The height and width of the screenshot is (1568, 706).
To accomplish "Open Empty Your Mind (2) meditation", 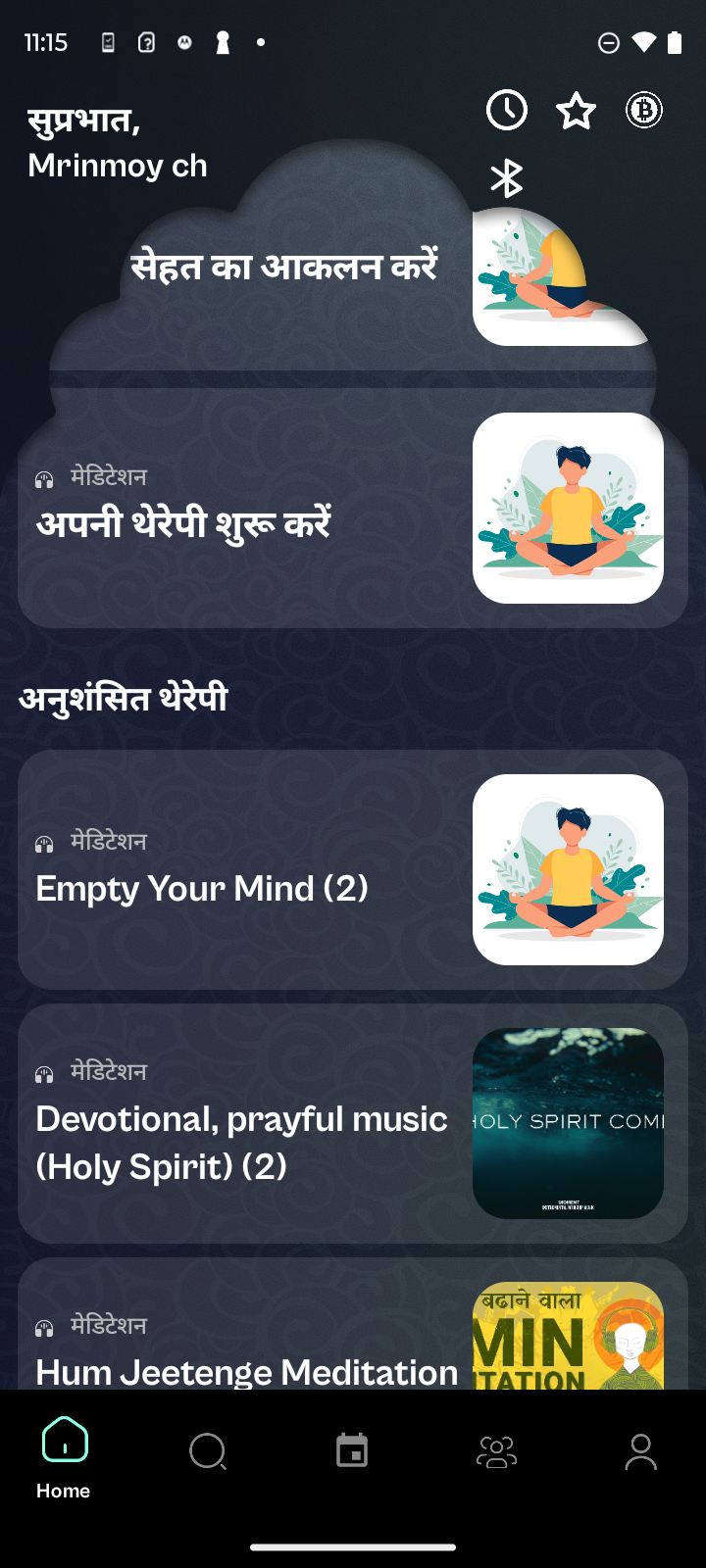I will (x=352, y=869).
